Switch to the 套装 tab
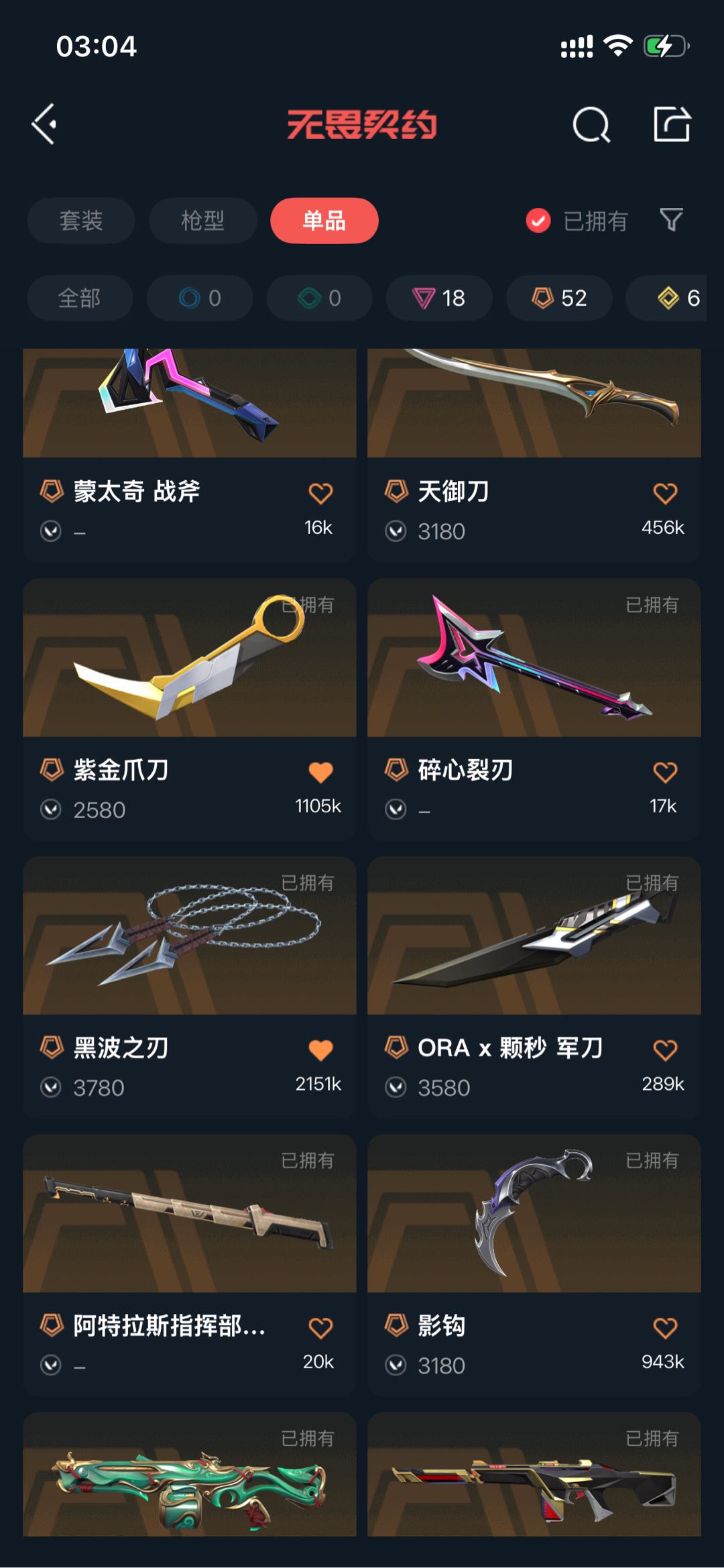724x1568 pixels. coord(81,221)
